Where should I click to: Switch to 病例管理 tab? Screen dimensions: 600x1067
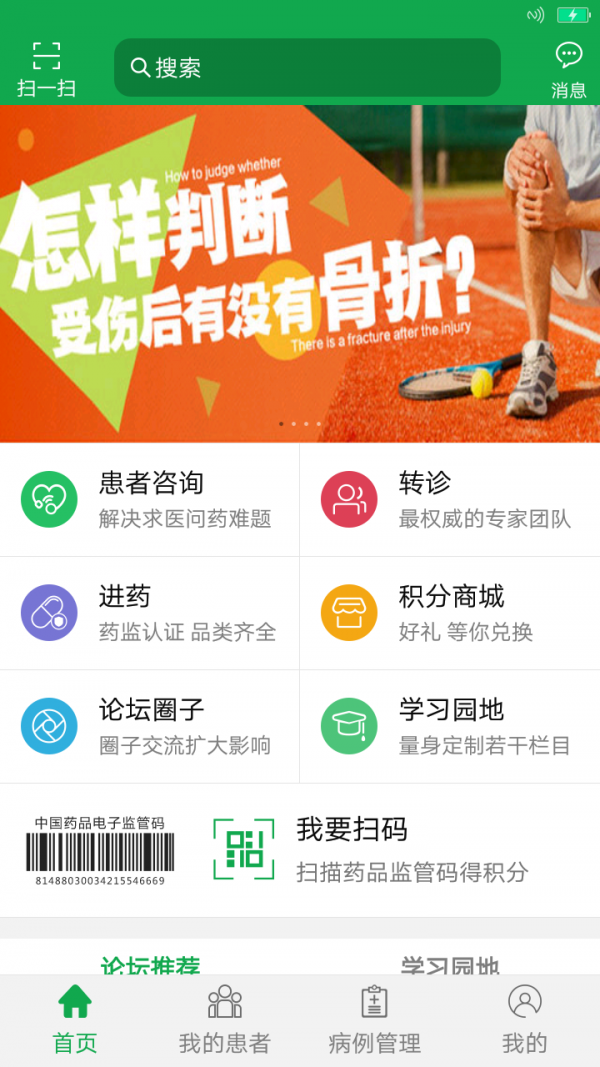(374, 1020)
